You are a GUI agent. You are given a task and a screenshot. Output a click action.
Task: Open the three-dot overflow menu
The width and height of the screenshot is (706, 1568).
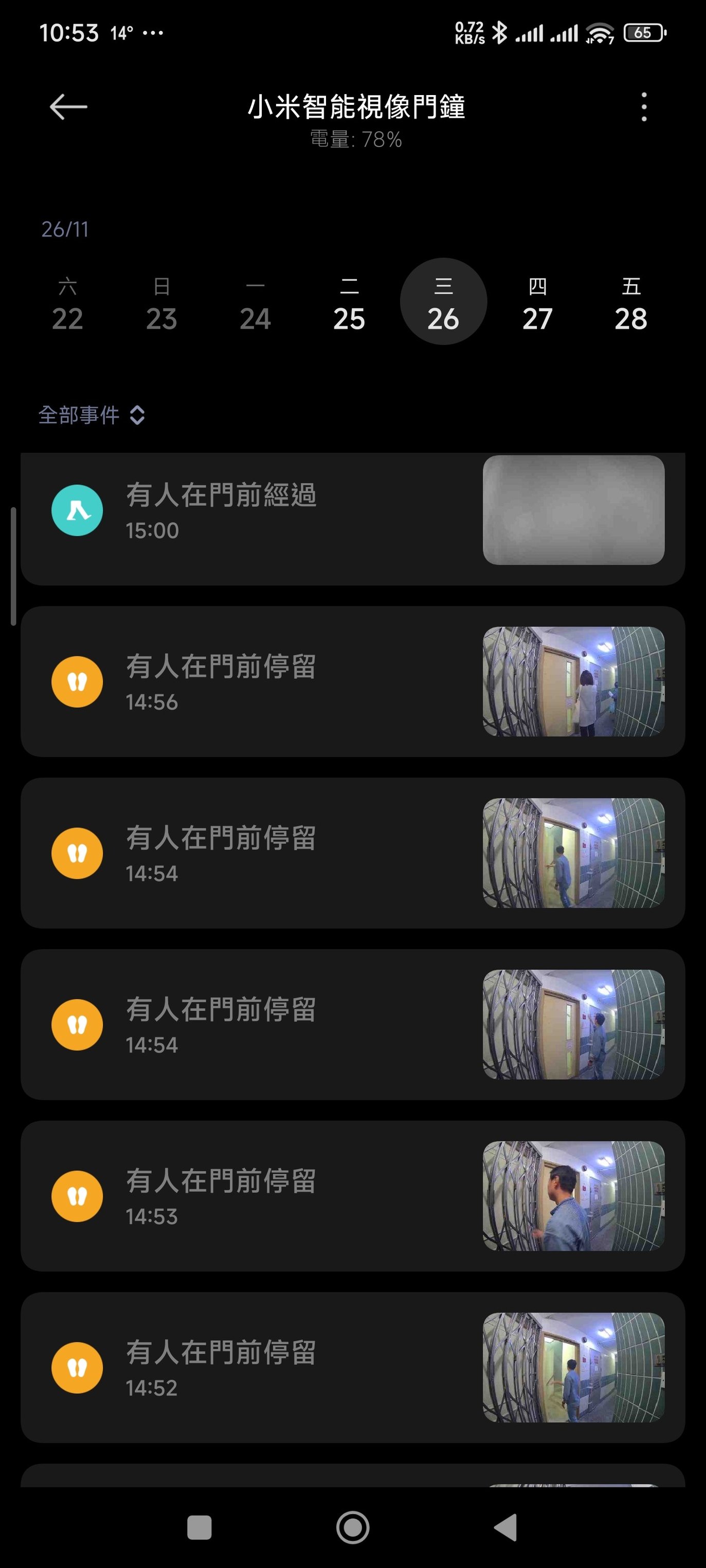(644, 107)
